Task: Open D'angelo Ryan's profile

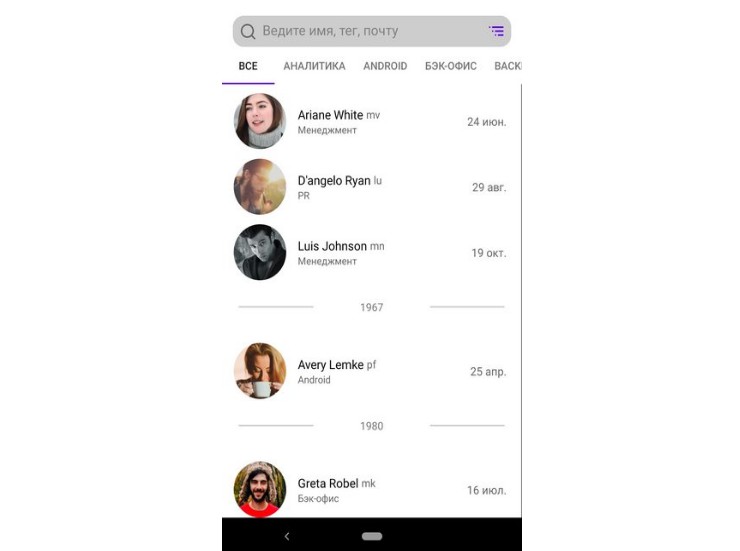Action: (x=370, y=187)
